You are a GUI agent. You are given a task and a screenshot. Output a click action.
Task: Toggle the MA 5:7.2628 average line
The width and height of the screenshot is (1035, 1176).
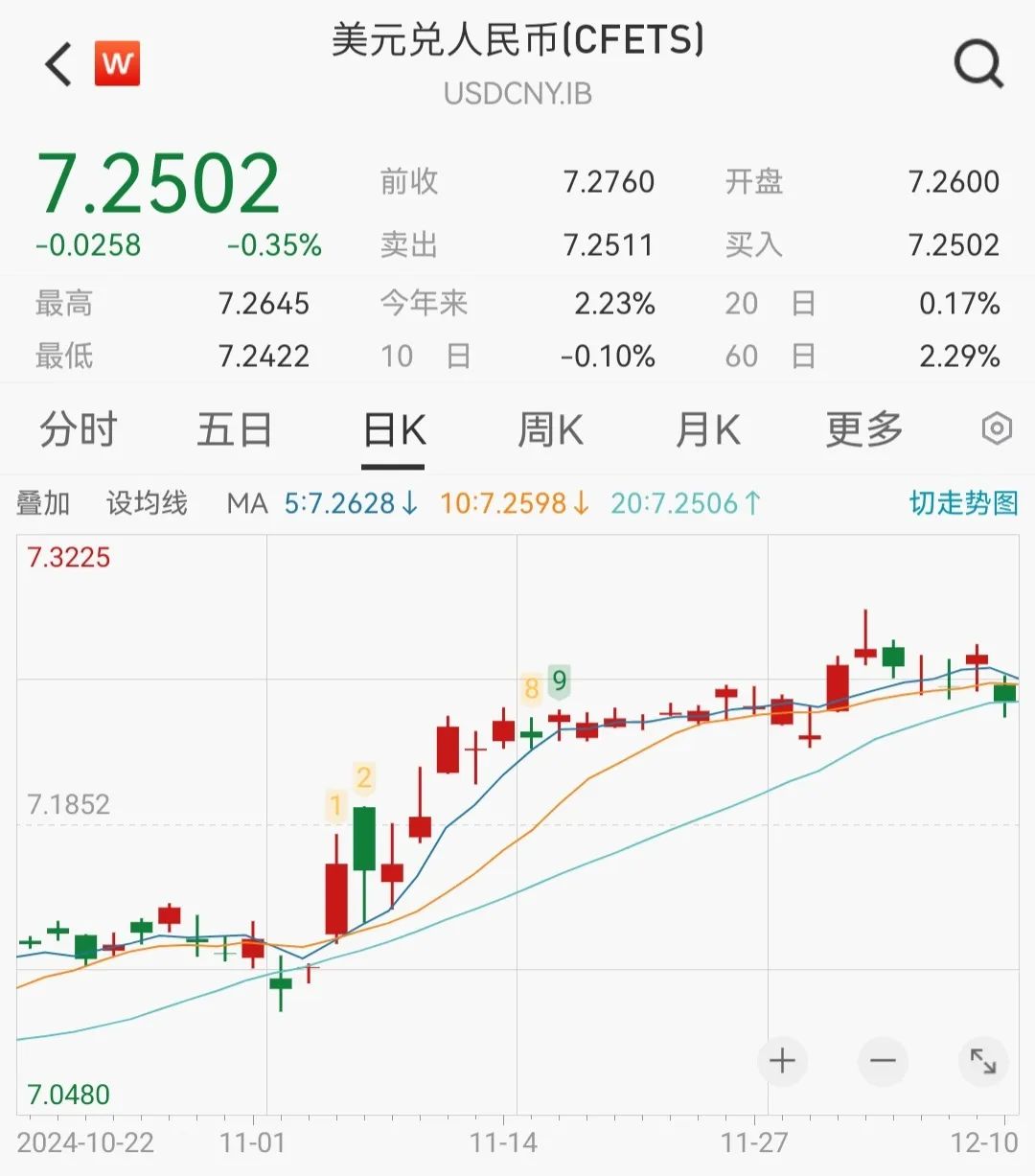pyautogui.click(x=345, y=502)
